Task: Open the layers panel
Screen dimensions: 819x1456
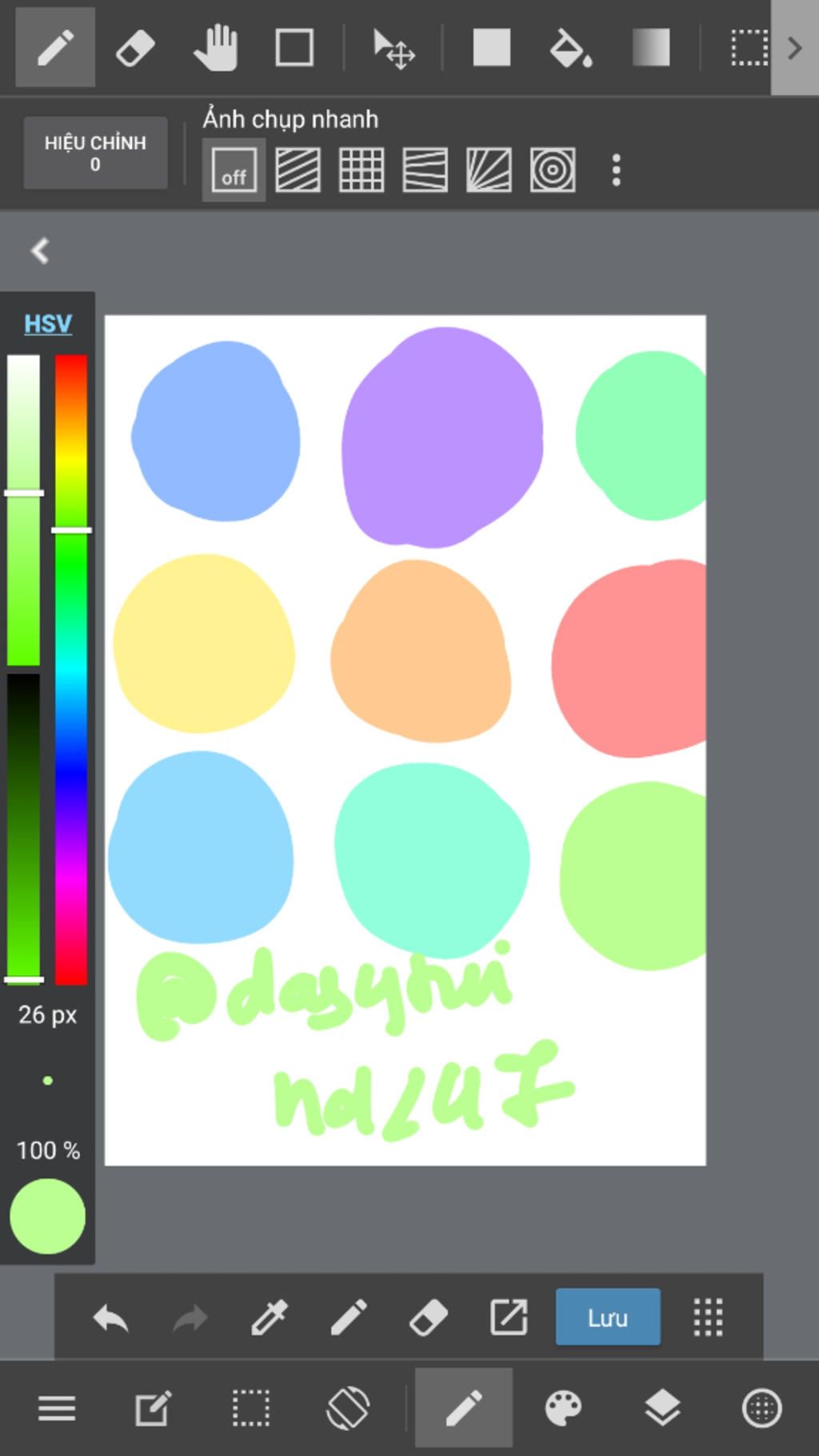Action: point(662,1408)
